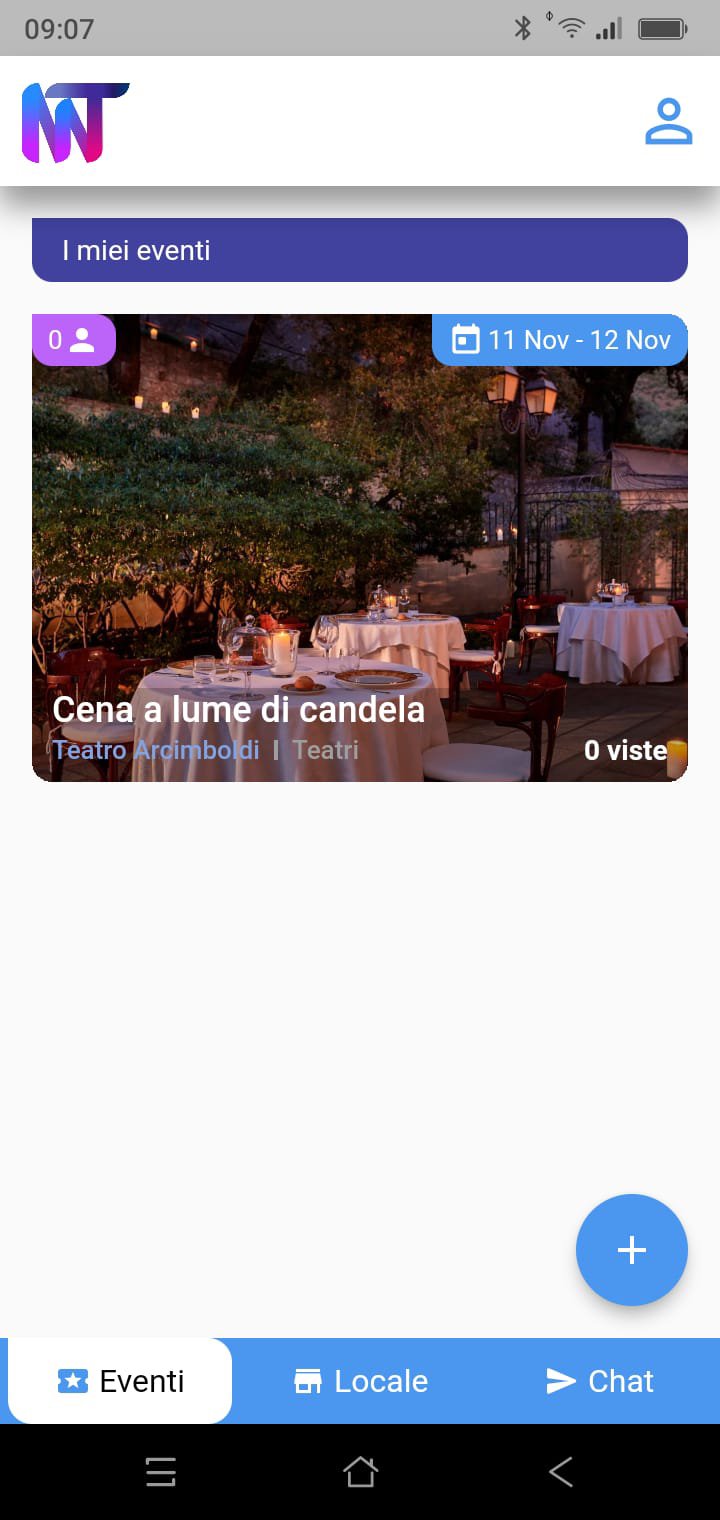Open Teatro Arcimboldi venue link
Image resolution: width=720 pixels, height=1520 pixels.
tap(156, 750)
